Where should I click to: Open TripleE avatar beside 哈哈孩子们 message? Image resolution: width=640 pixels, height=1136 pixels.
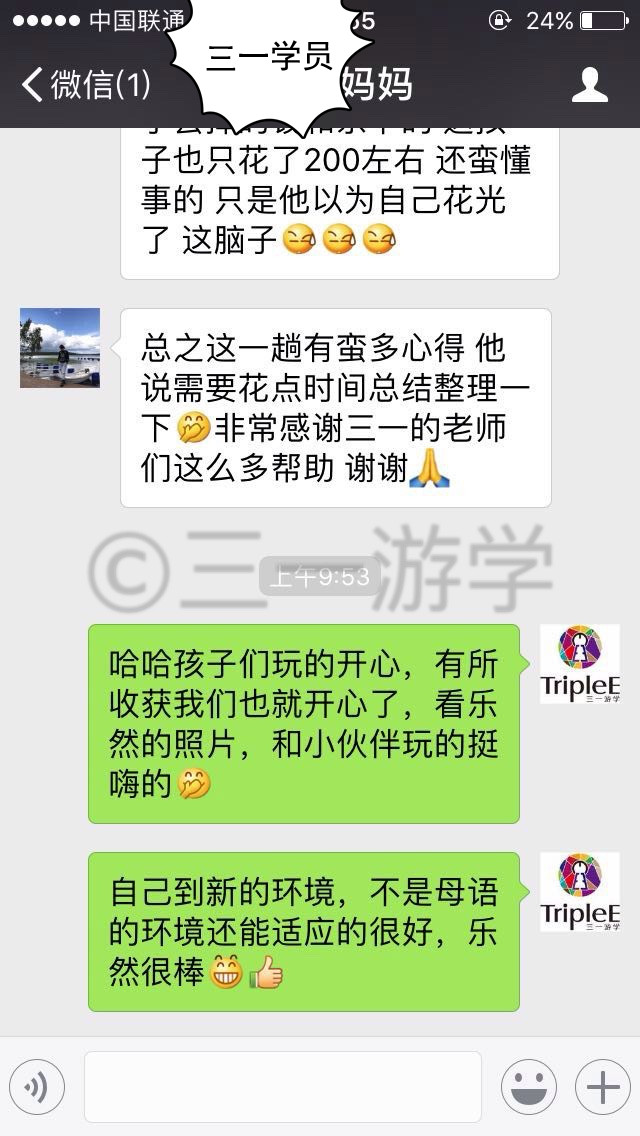[x=580, y=664]
